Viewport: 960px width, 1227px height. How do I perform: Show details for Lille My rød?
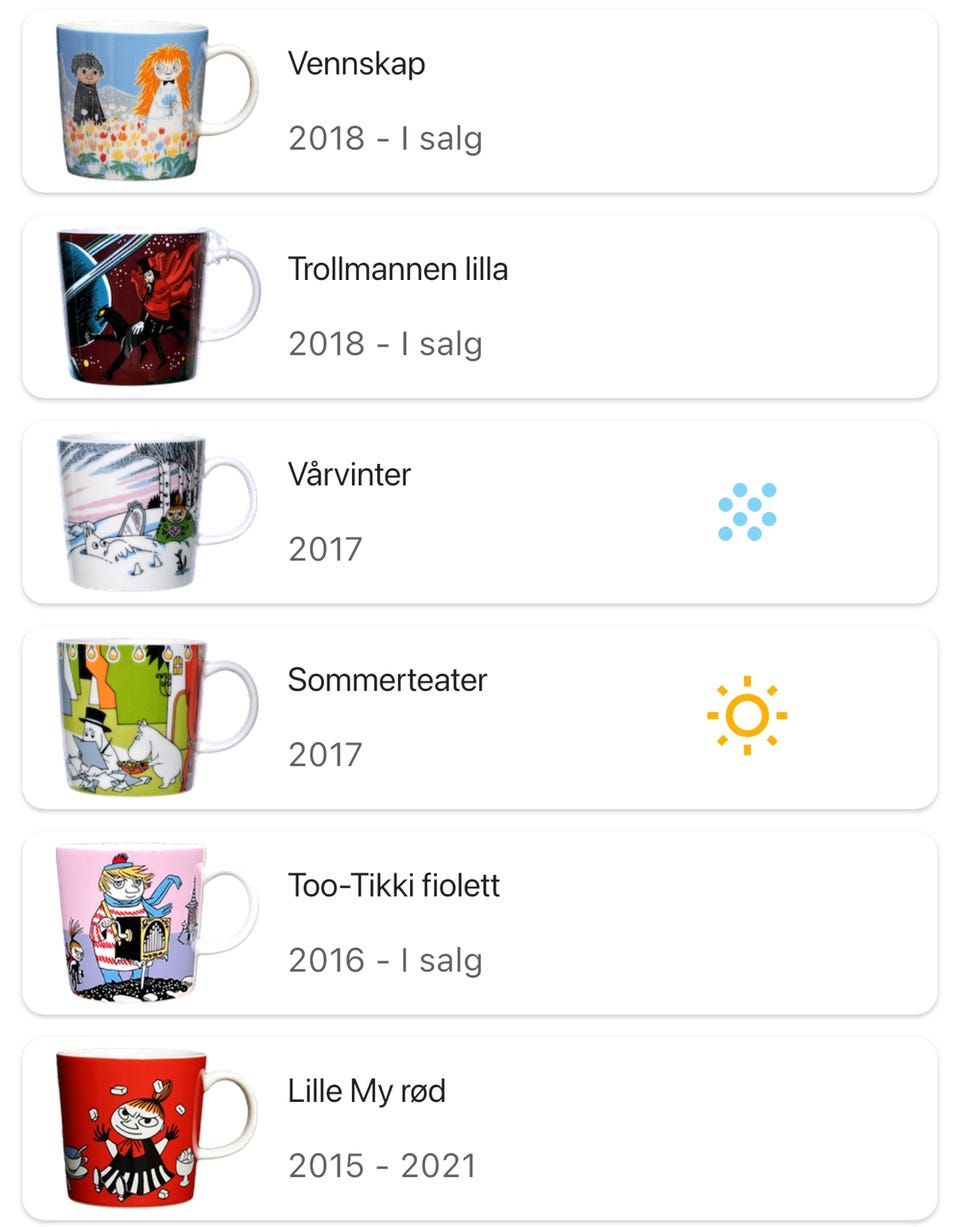pyautogui.click(x=480, y=1128)
